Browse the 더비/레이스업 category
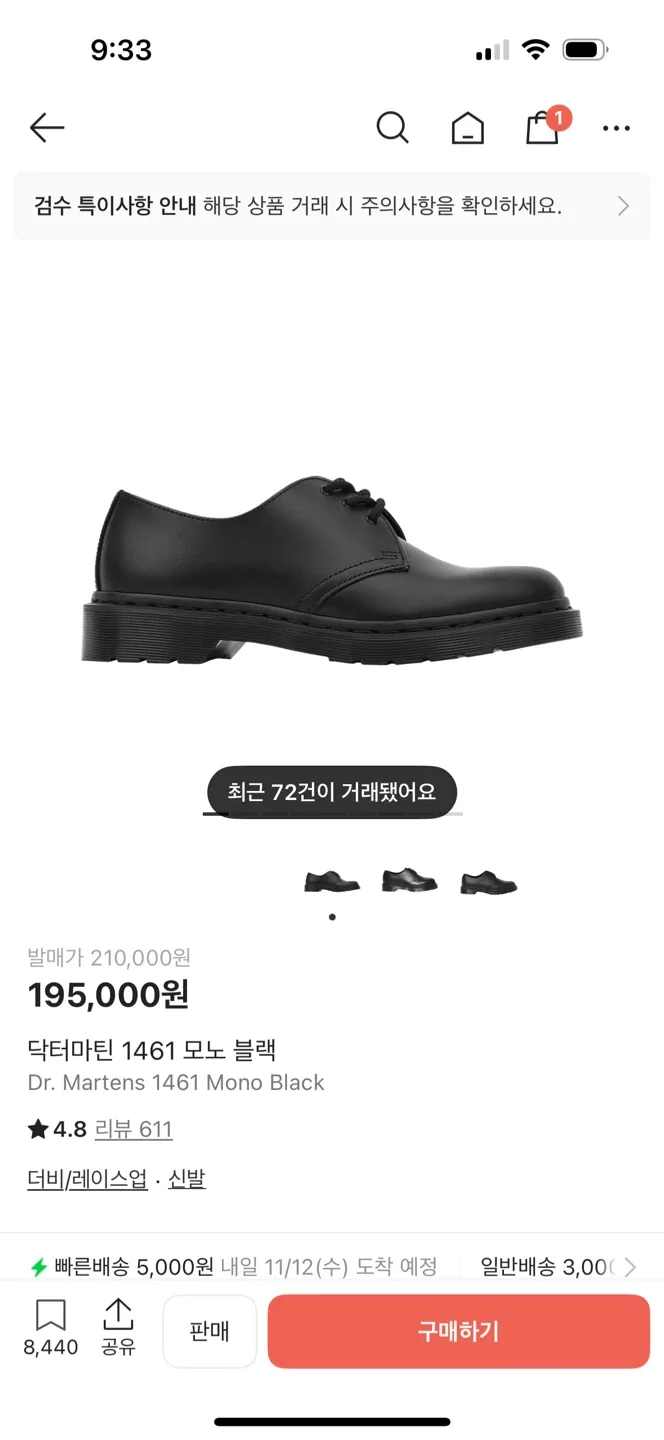This screenshot has width=664, height=1440. [x=87, y=1179]
